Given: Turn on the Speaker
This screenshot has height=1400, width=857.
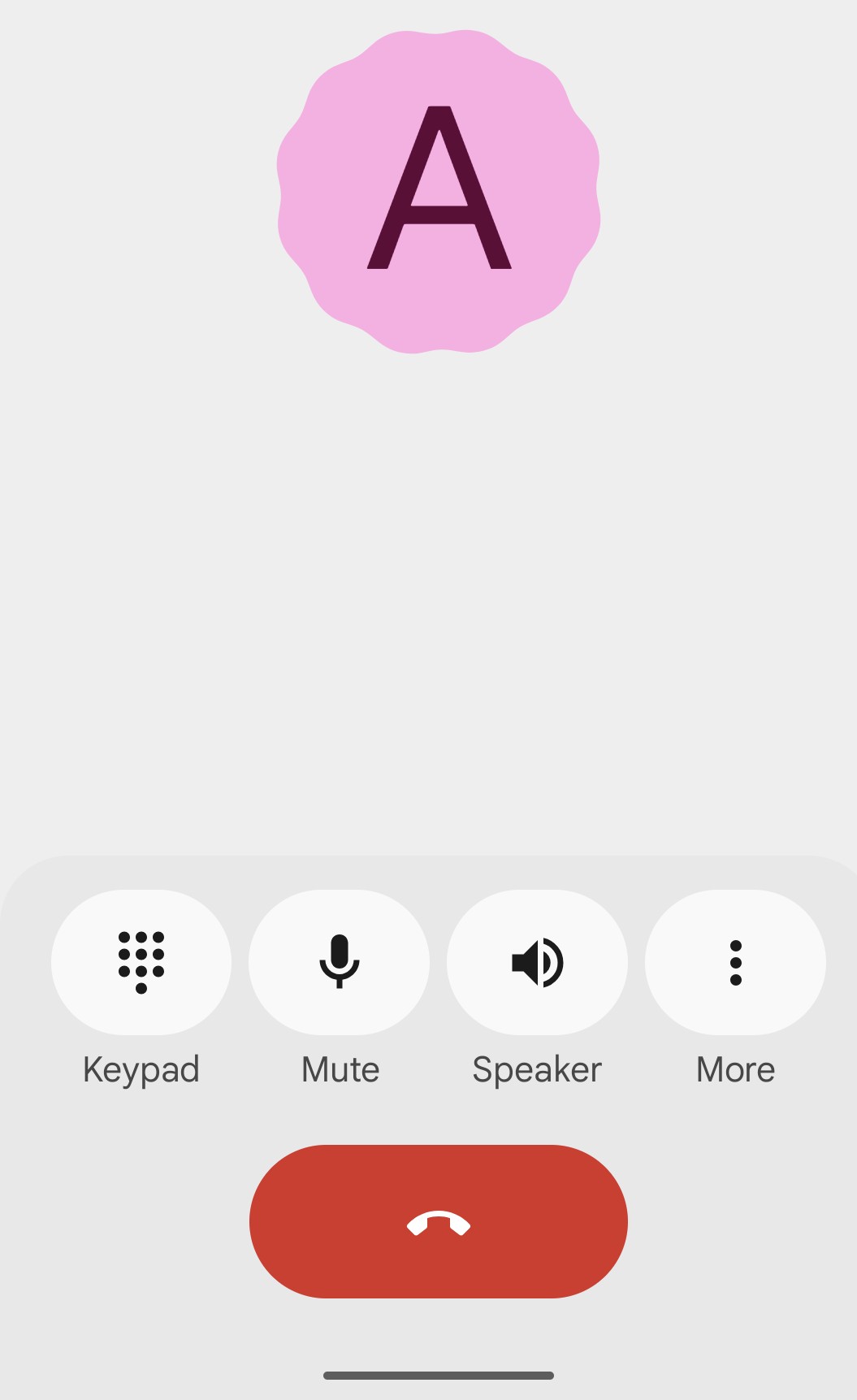Looking at the screenshot, I should pyautogui.click(x=537, y=962).
